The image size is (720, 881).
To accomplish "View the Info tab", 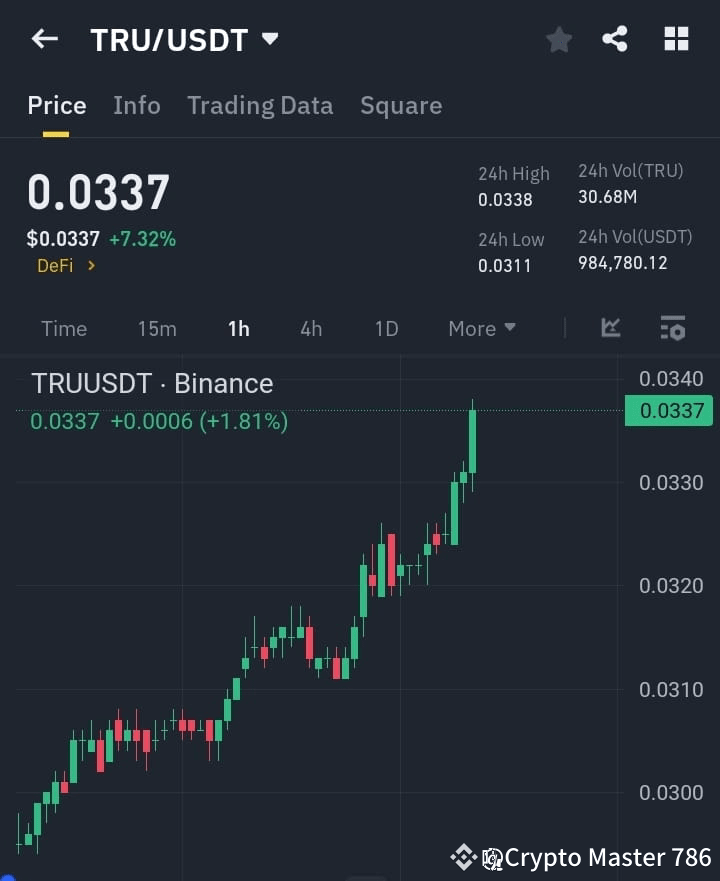I will point(137,105).
